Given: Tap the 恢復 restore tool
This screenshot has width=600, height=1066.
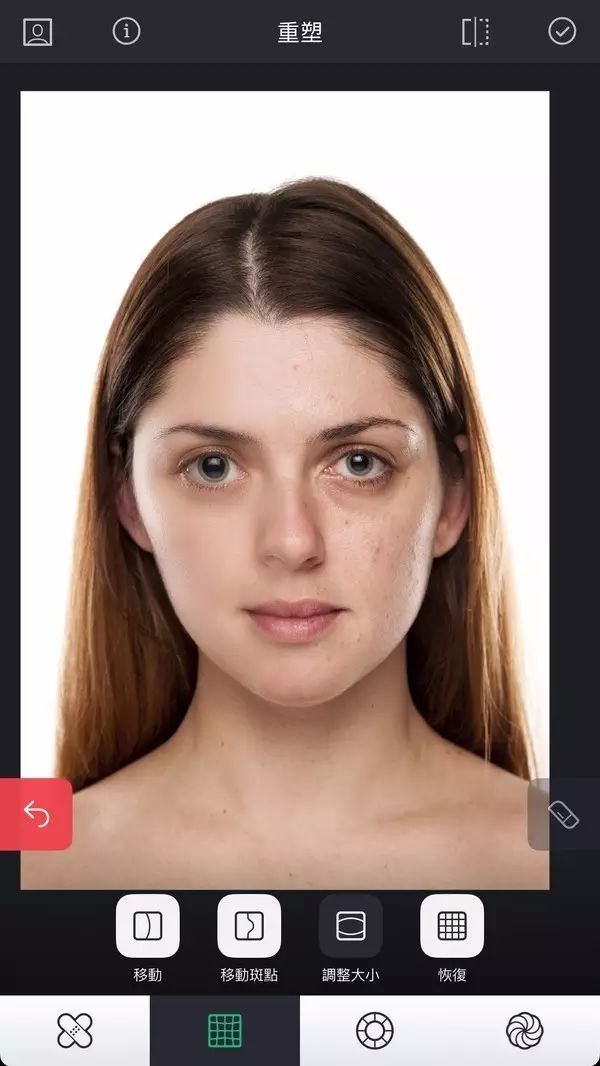Looking at the screenshot, I should pyautogui.click(x=452, y=926).
